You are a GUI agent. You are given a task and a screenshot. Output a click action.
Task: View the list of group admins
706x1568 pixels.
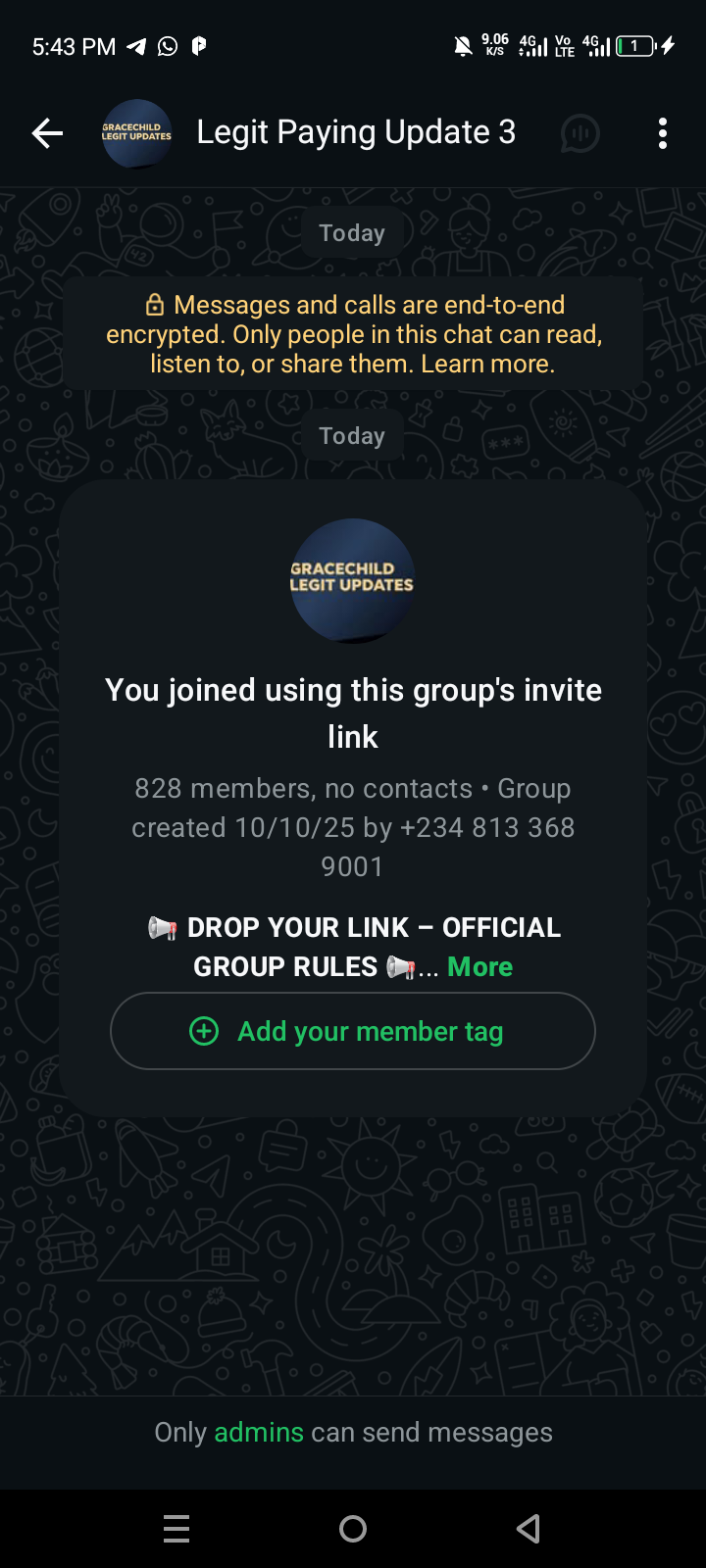[x=259, y=1433]
